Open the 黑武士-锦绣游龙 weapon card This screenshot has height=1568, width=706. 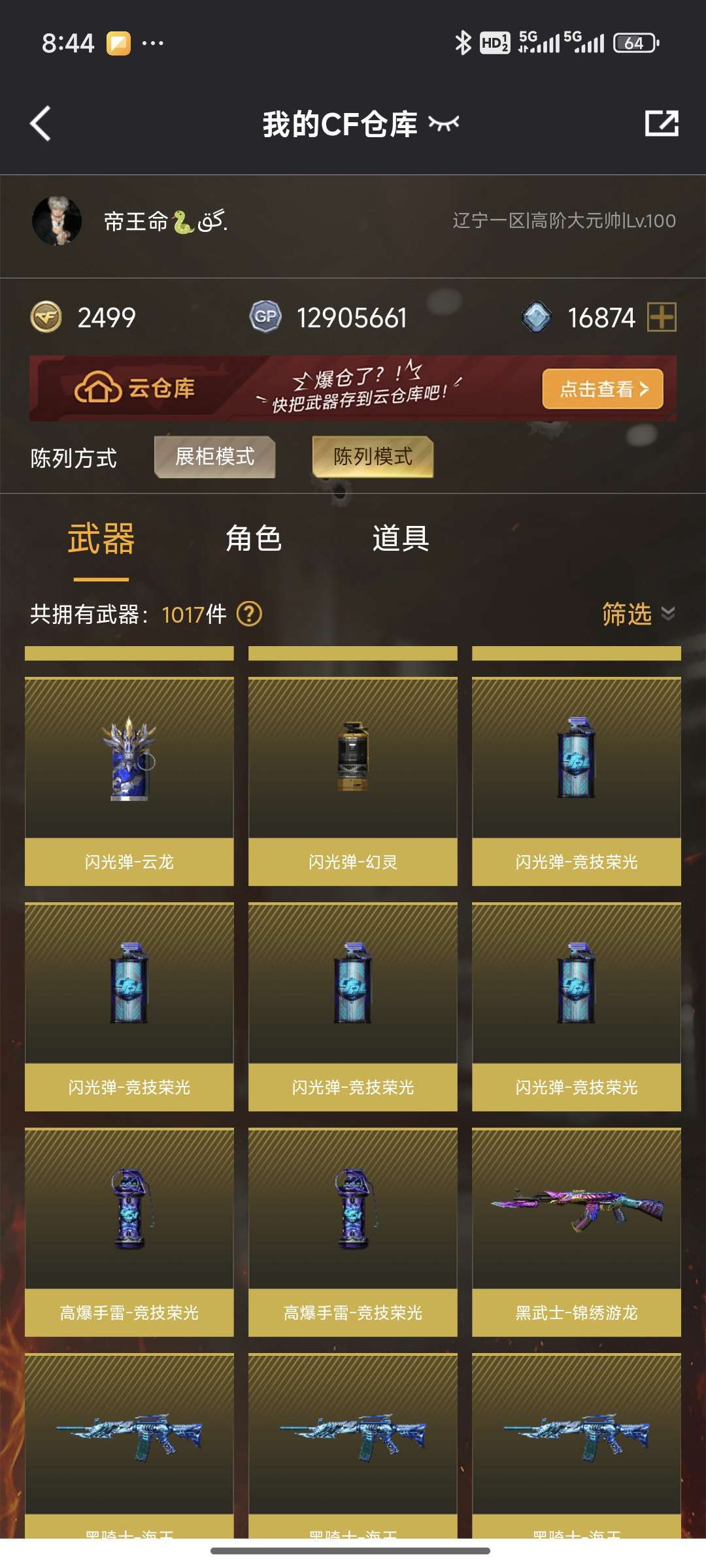[577, 1232]
